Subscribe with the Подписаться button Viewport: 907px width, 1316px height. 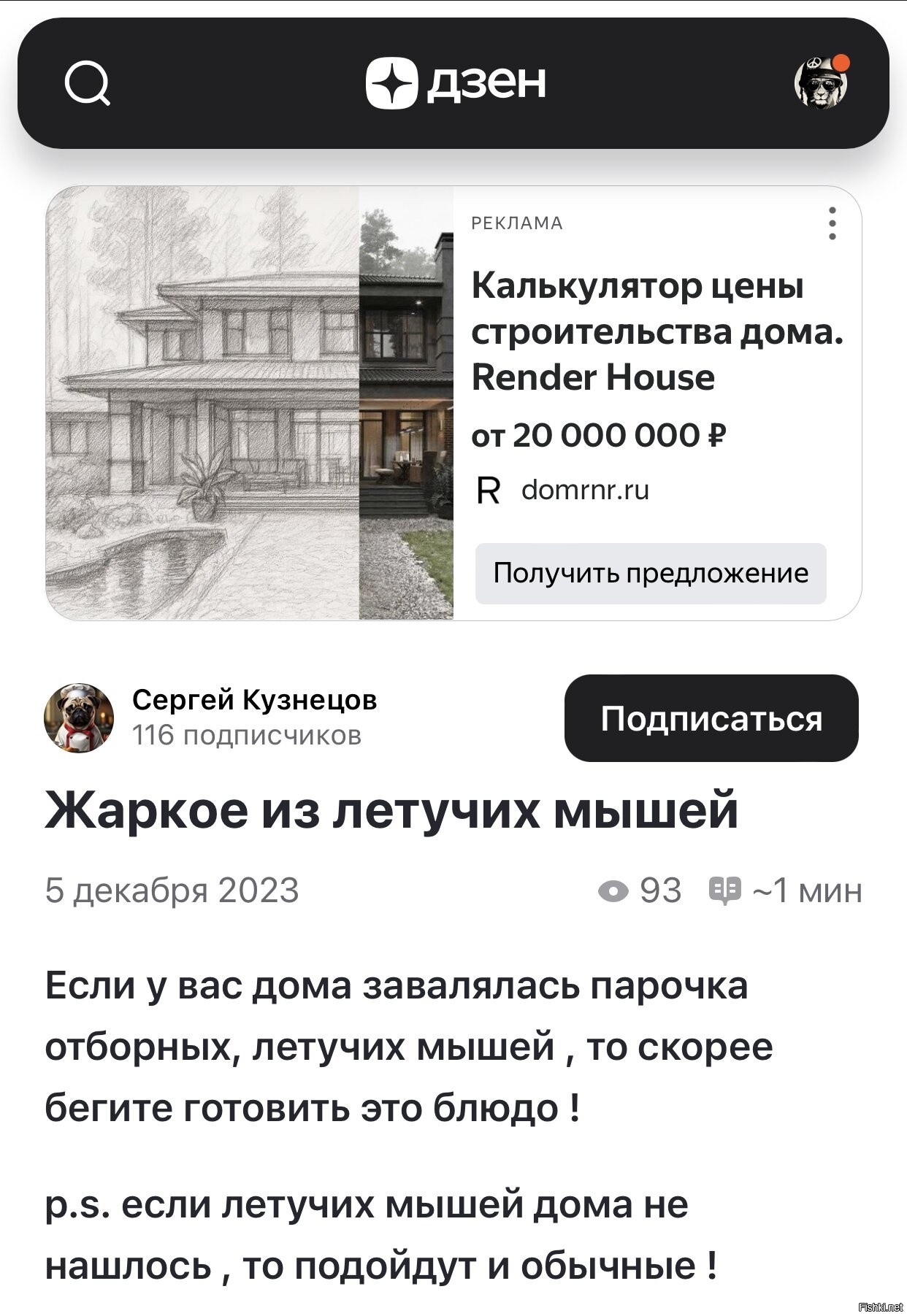tap(711, 718)
